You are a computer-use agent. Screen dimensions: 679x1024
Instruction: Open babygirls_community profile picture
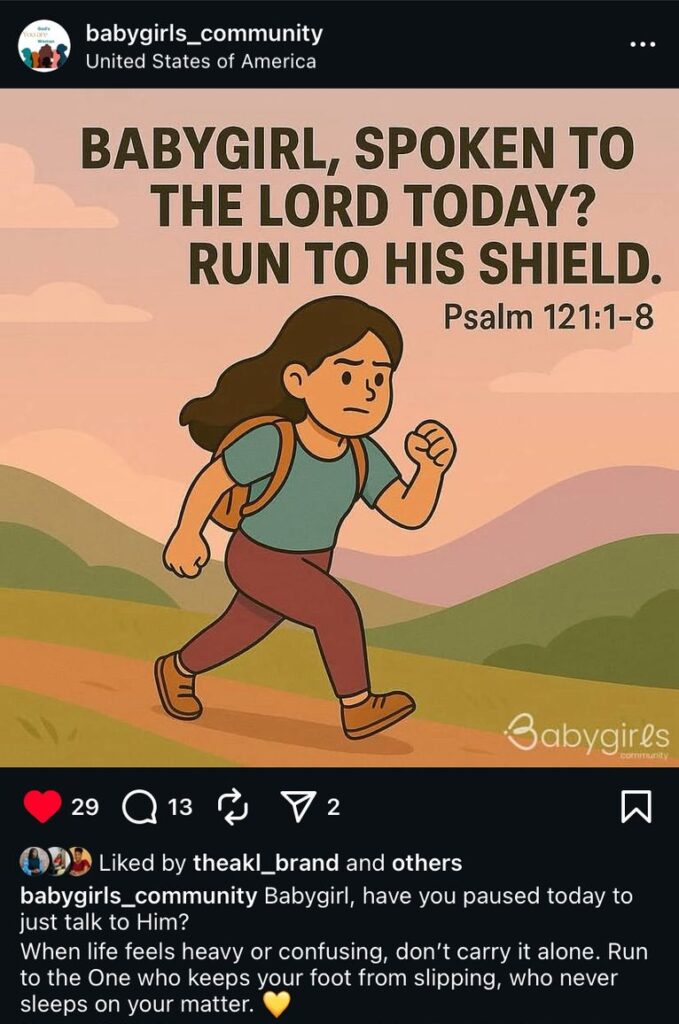tap(44, 46)
